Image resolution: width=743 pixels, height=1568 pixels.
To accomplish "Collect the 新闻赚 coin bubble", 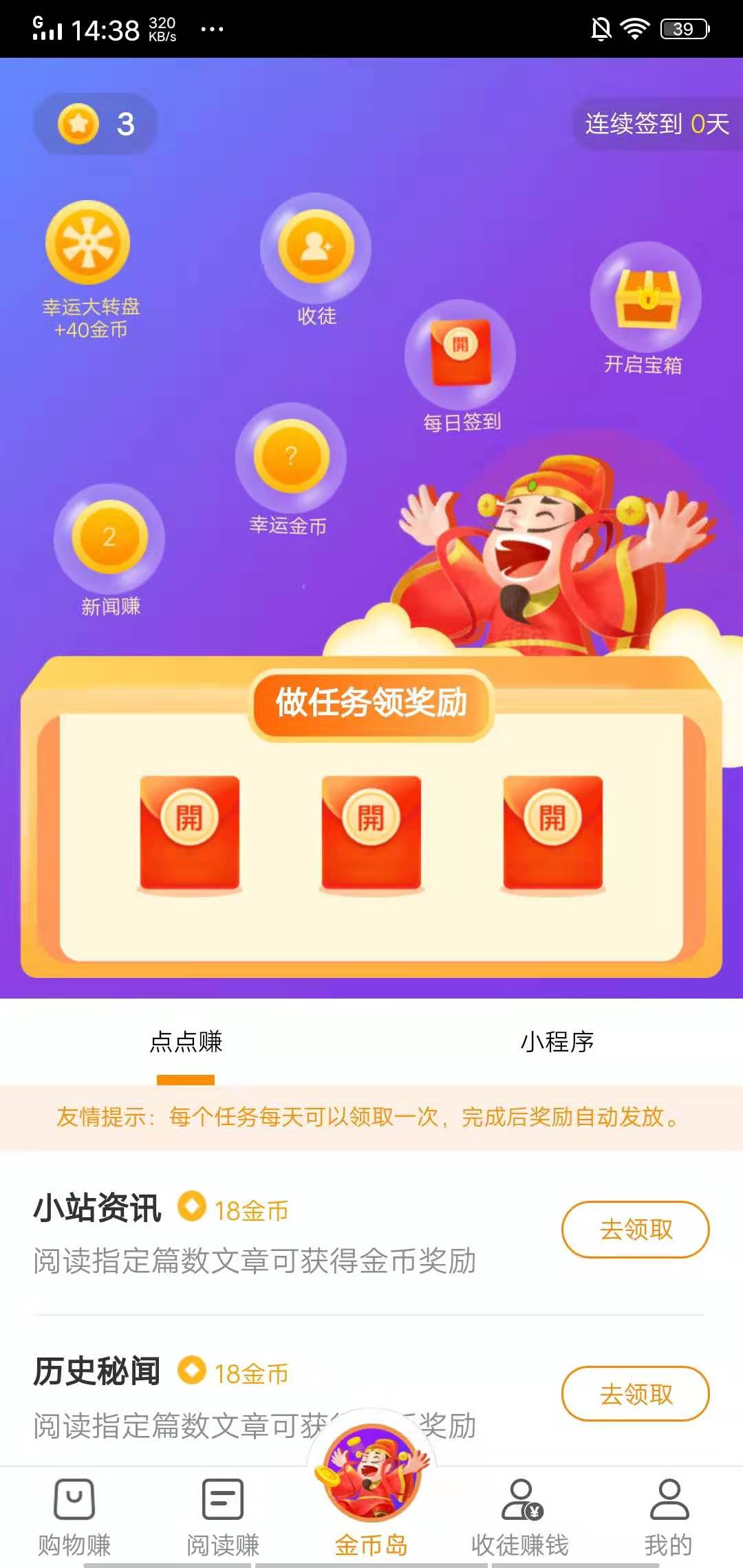I will pos(109,538).
